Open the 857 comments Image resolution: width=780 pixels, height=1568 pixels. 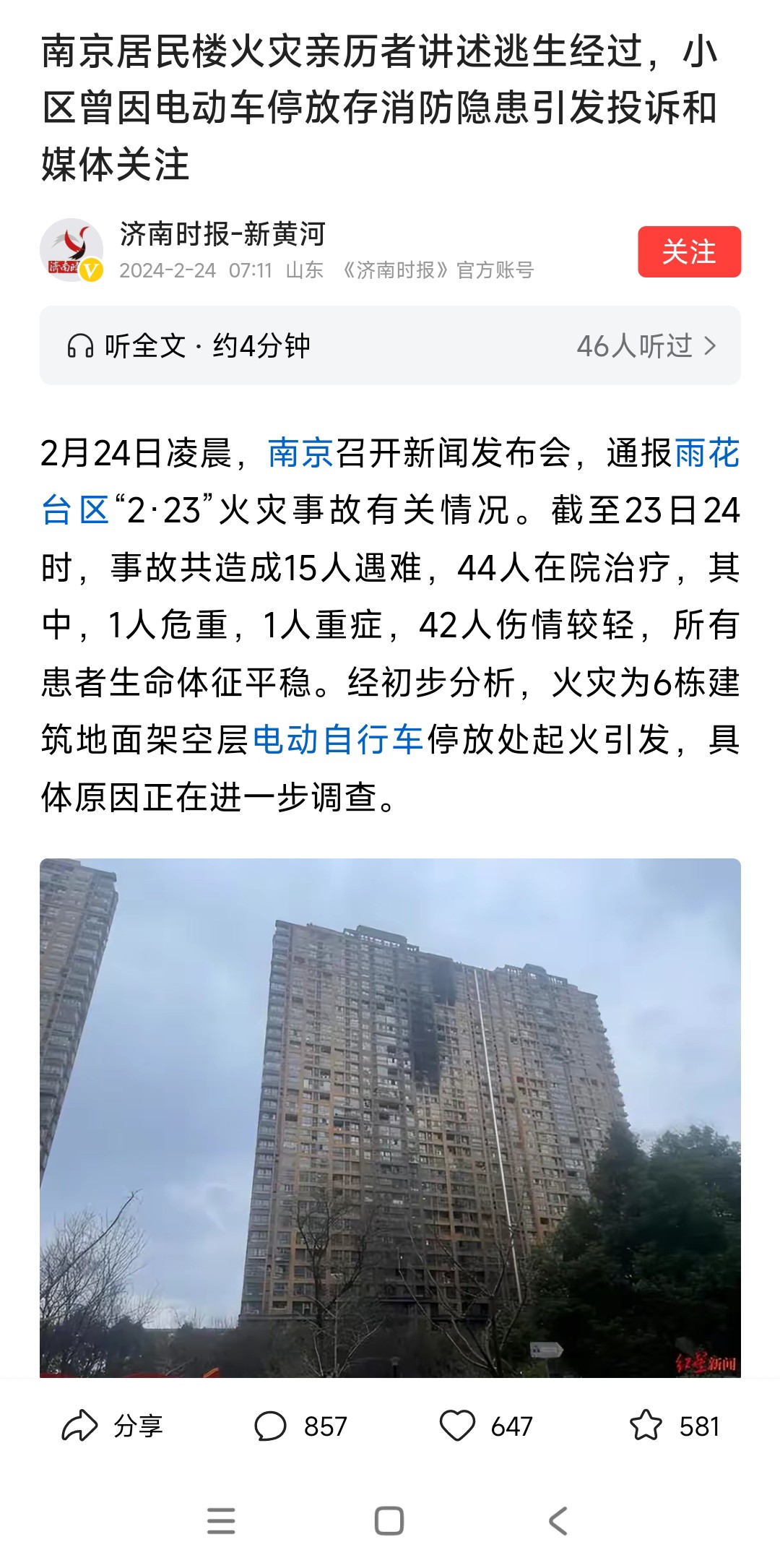(x=300, y=1427)
